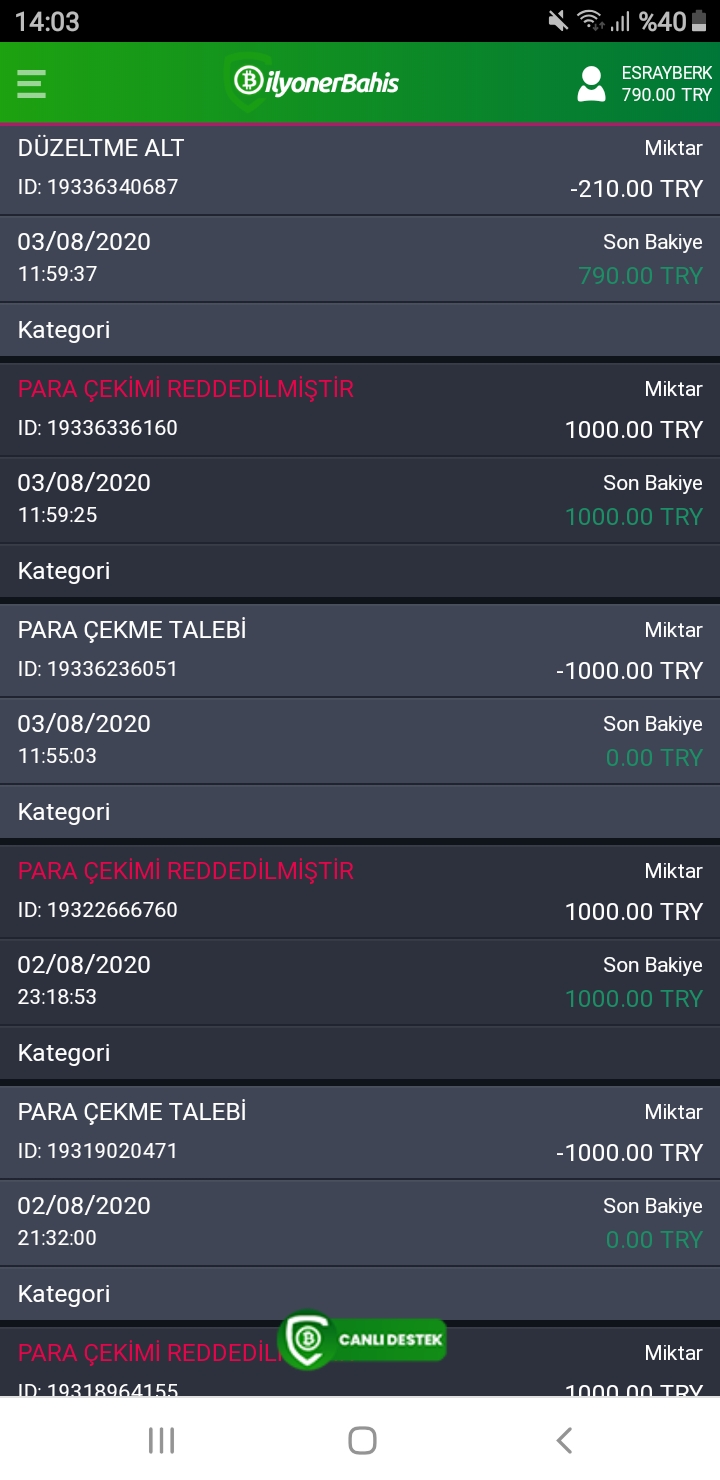
Task: Open the recent apps view
Action: click(161, 1440)
